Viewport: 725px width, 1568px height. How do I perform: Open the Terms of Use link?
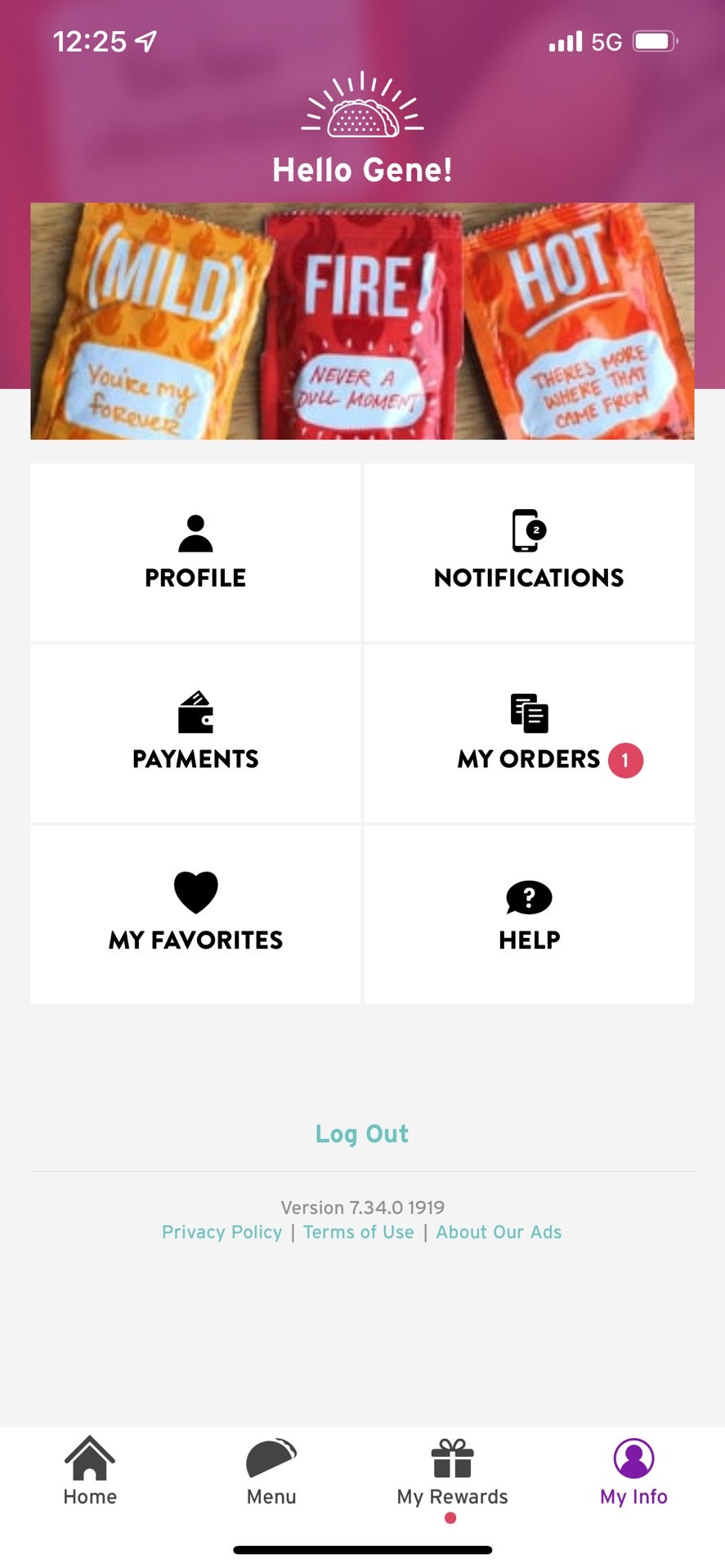[358, 1232]
